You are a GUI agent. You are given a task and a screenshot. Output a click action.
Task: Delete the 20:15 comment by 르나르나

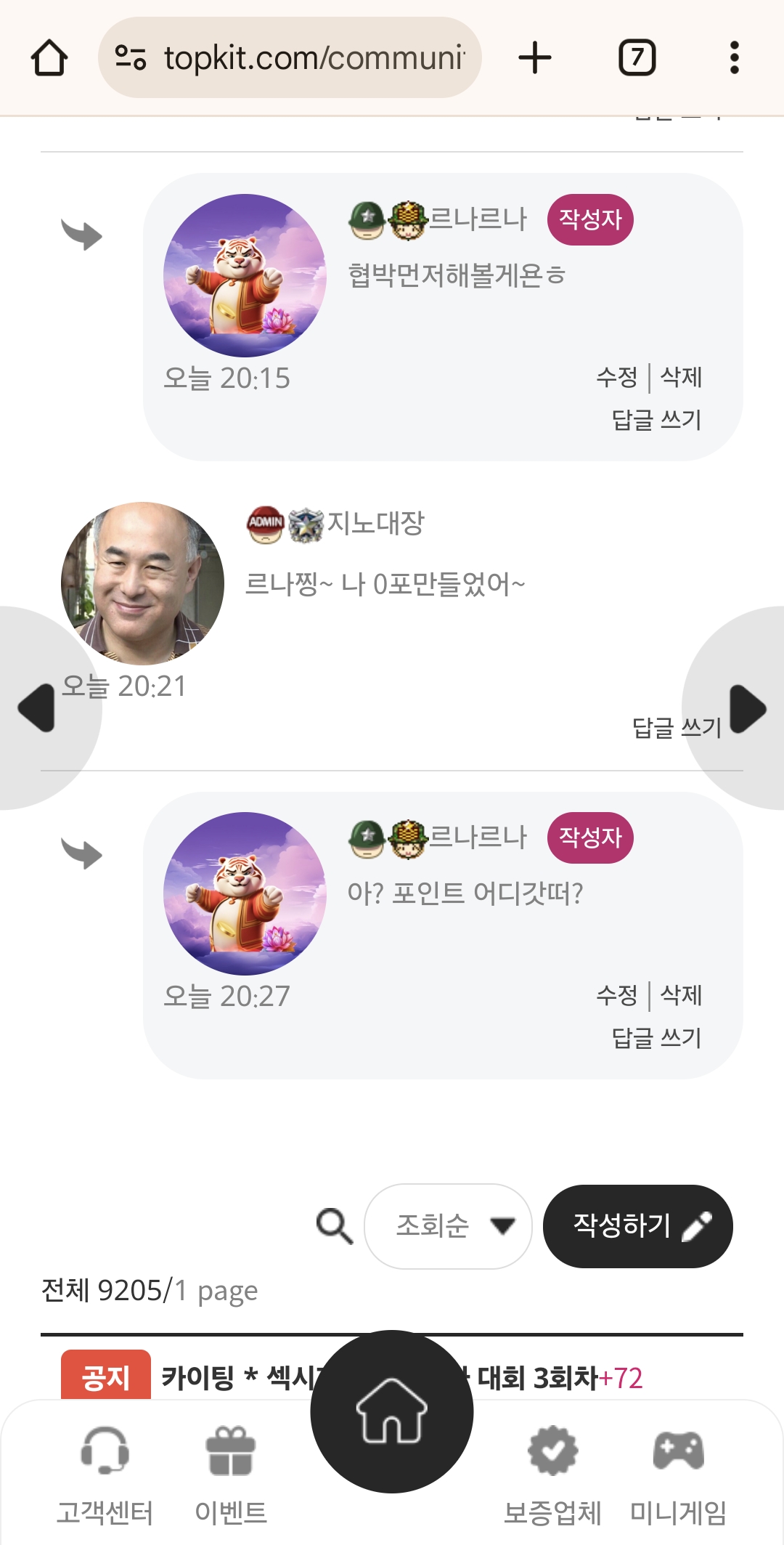(x=681, y=377)
